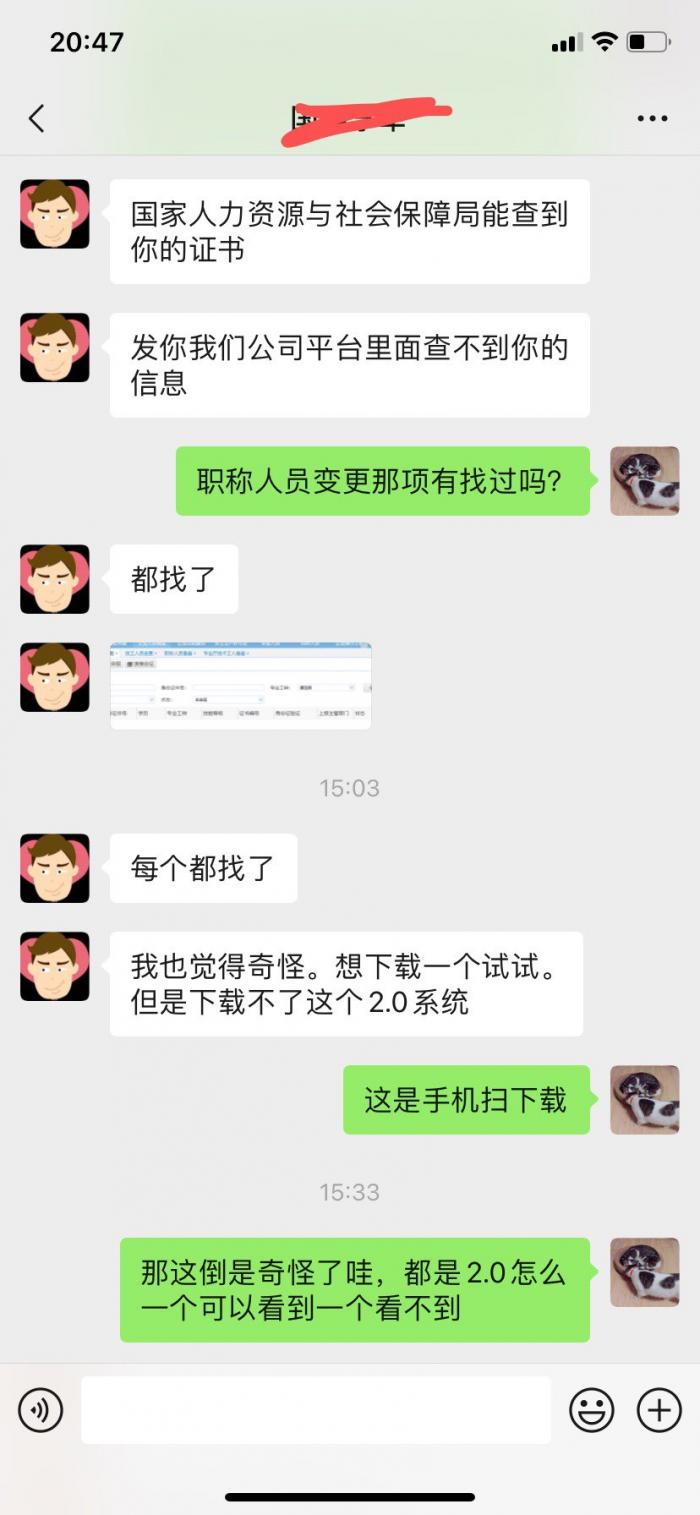Viewport: 700px width, 1515px height.
Task: Open own cat avatar beside 这是手机扫下载
Action: point(645,1100)
